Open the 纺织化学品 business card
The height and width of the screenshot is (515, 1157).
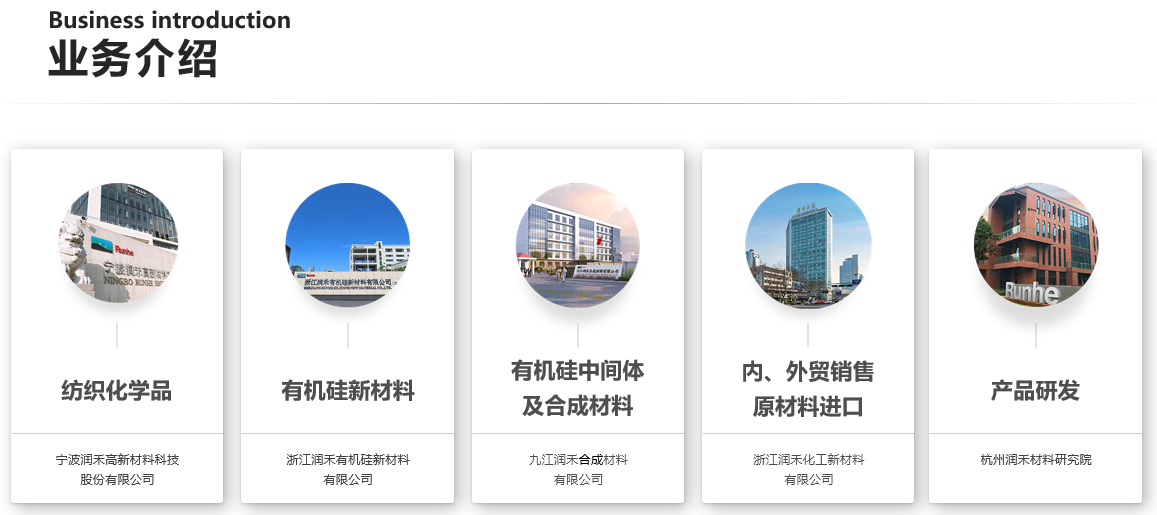pos(117,390)
